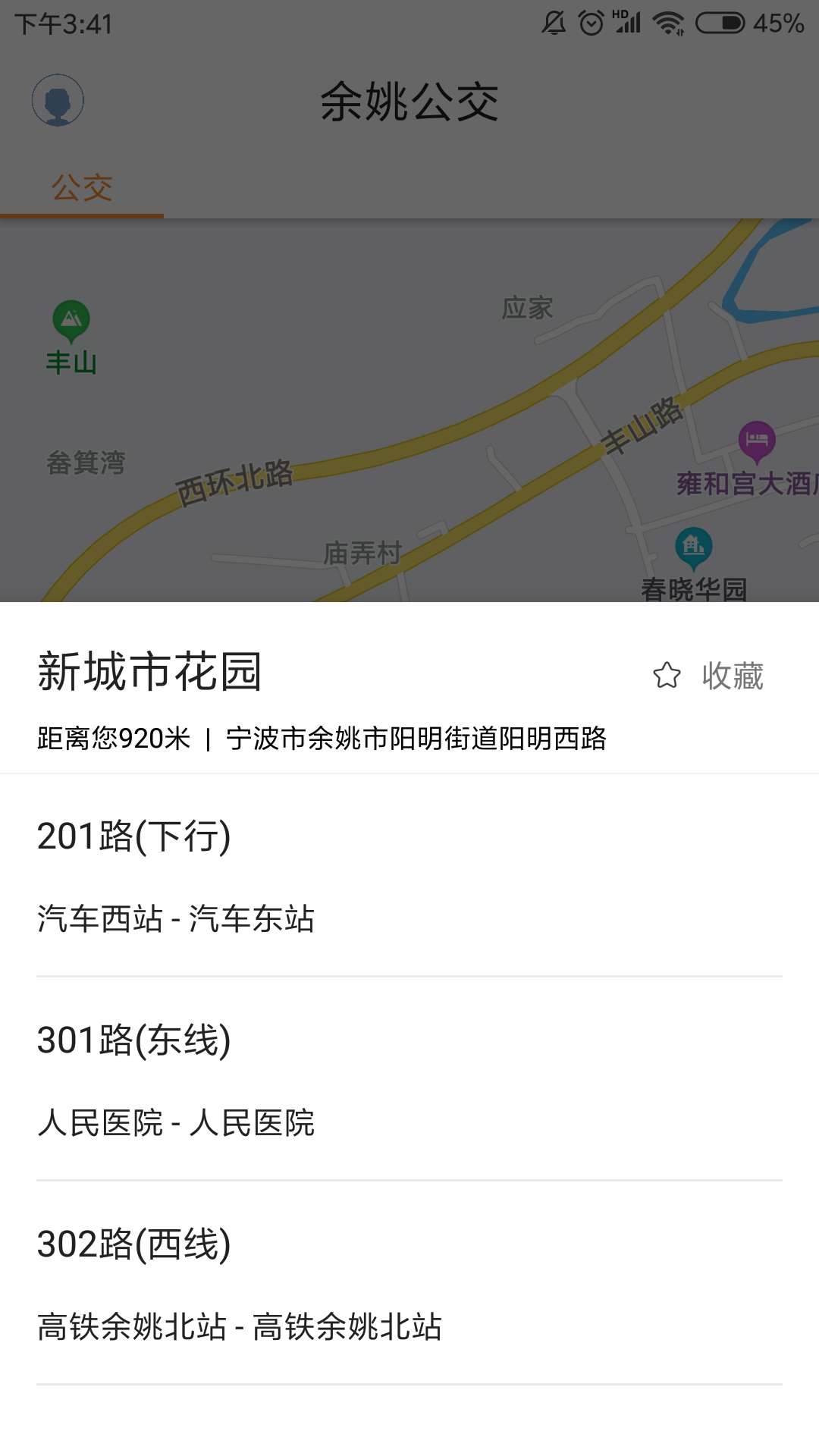Image resolution: width=819 pixels, height=1456 pixels.
Task: Click the distance text 距离您920米
Action: [108, 739]
